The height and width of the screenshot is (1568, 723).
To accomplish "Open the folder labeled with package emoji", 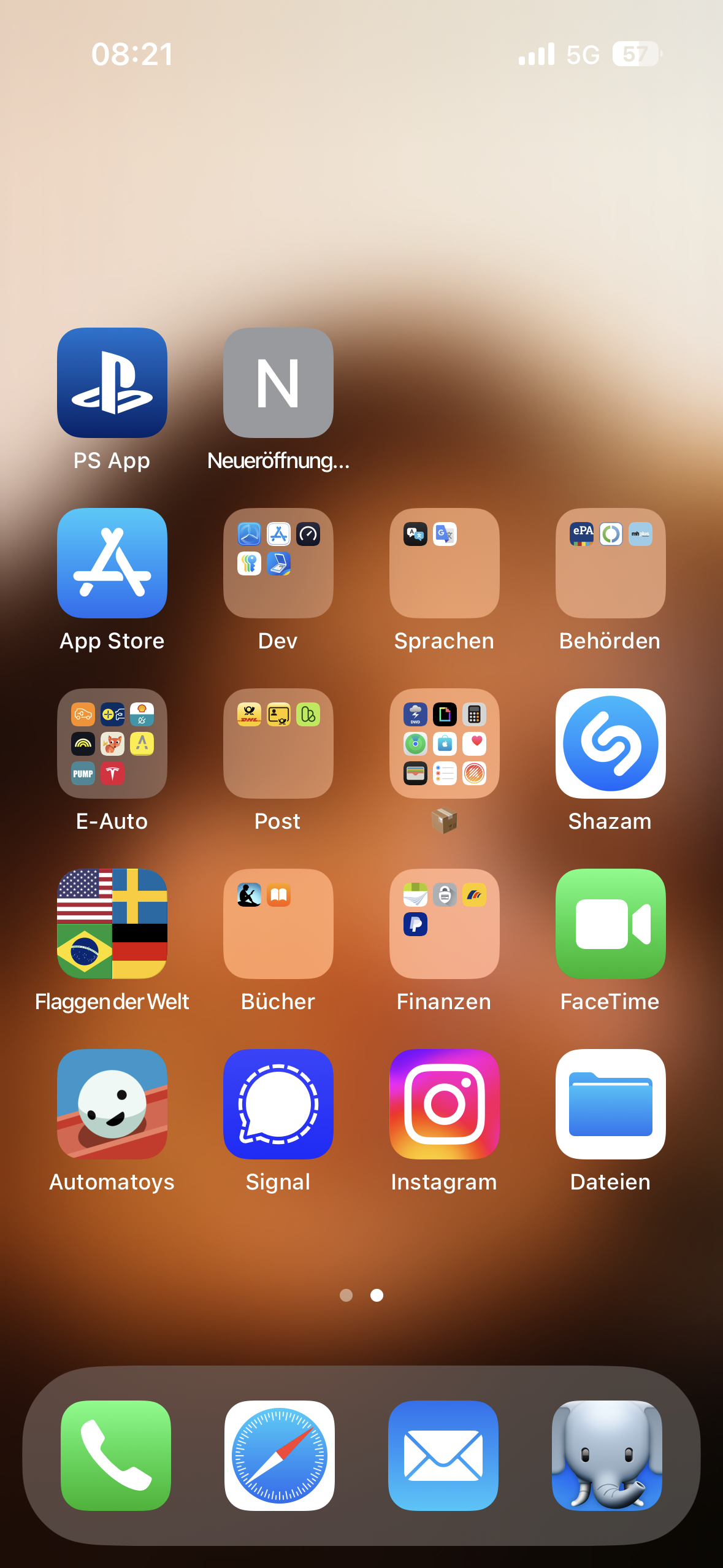I will 445,743.
